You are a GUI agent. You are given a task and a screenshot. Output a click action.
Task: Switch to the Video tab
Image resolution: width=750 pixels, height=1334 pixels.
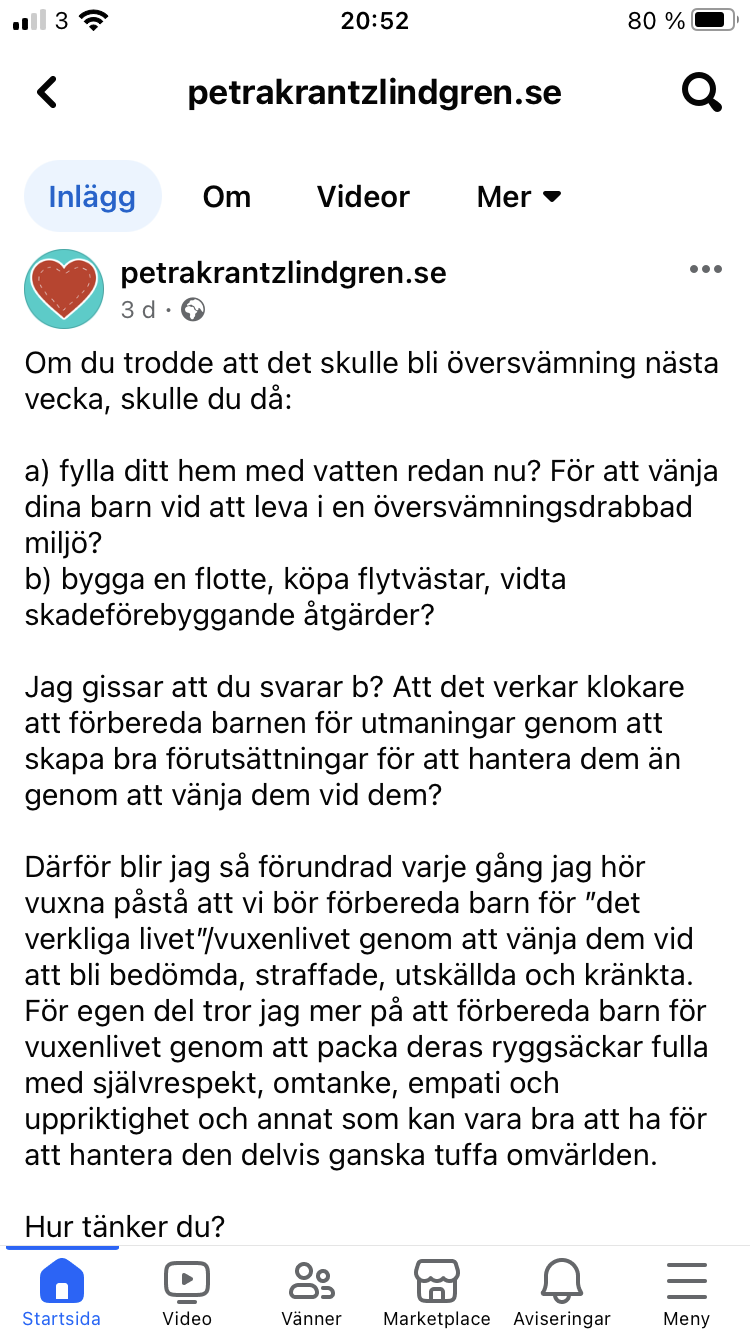tap(187, 1292)
